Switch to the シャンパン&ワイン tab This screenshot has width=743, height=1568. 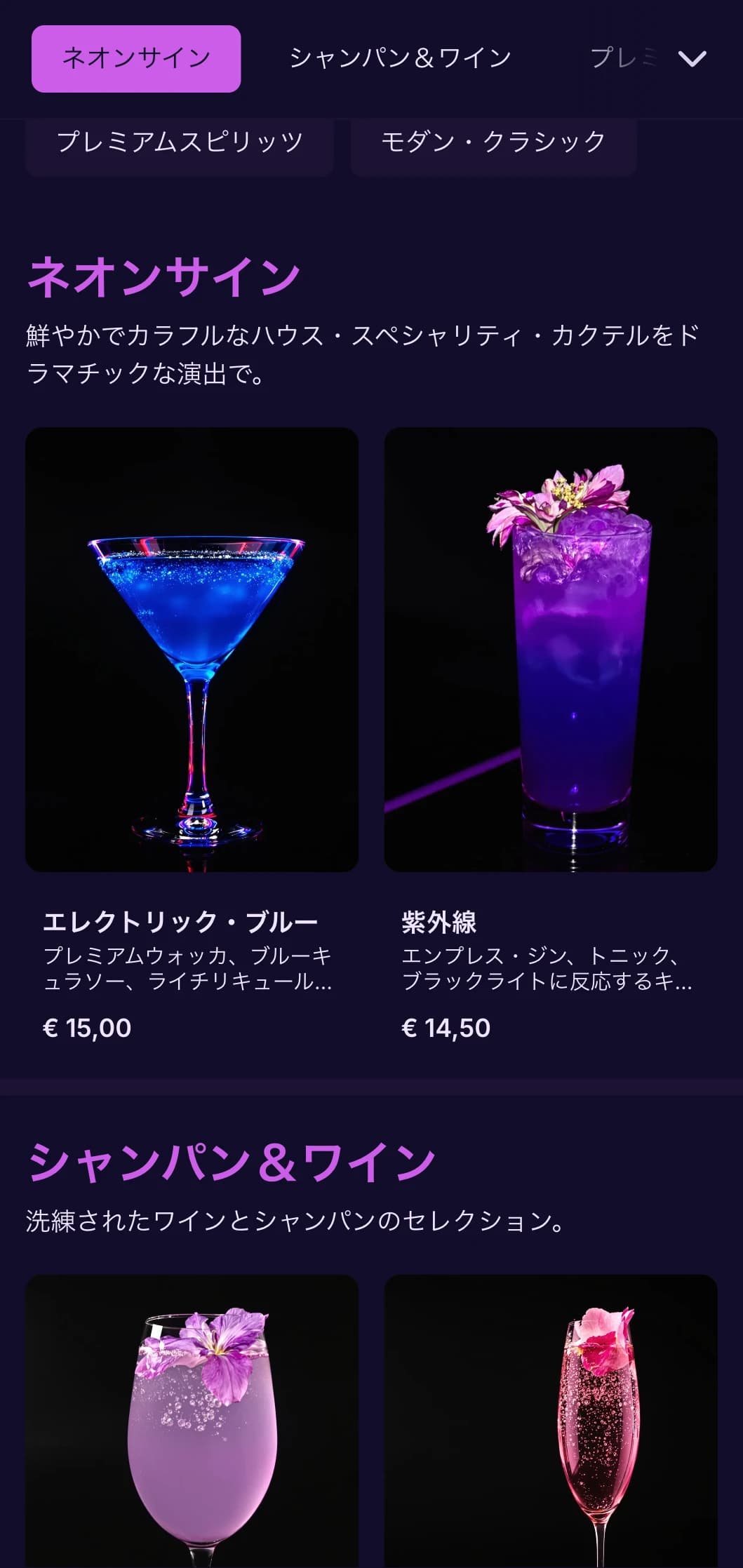pos(400,58)
